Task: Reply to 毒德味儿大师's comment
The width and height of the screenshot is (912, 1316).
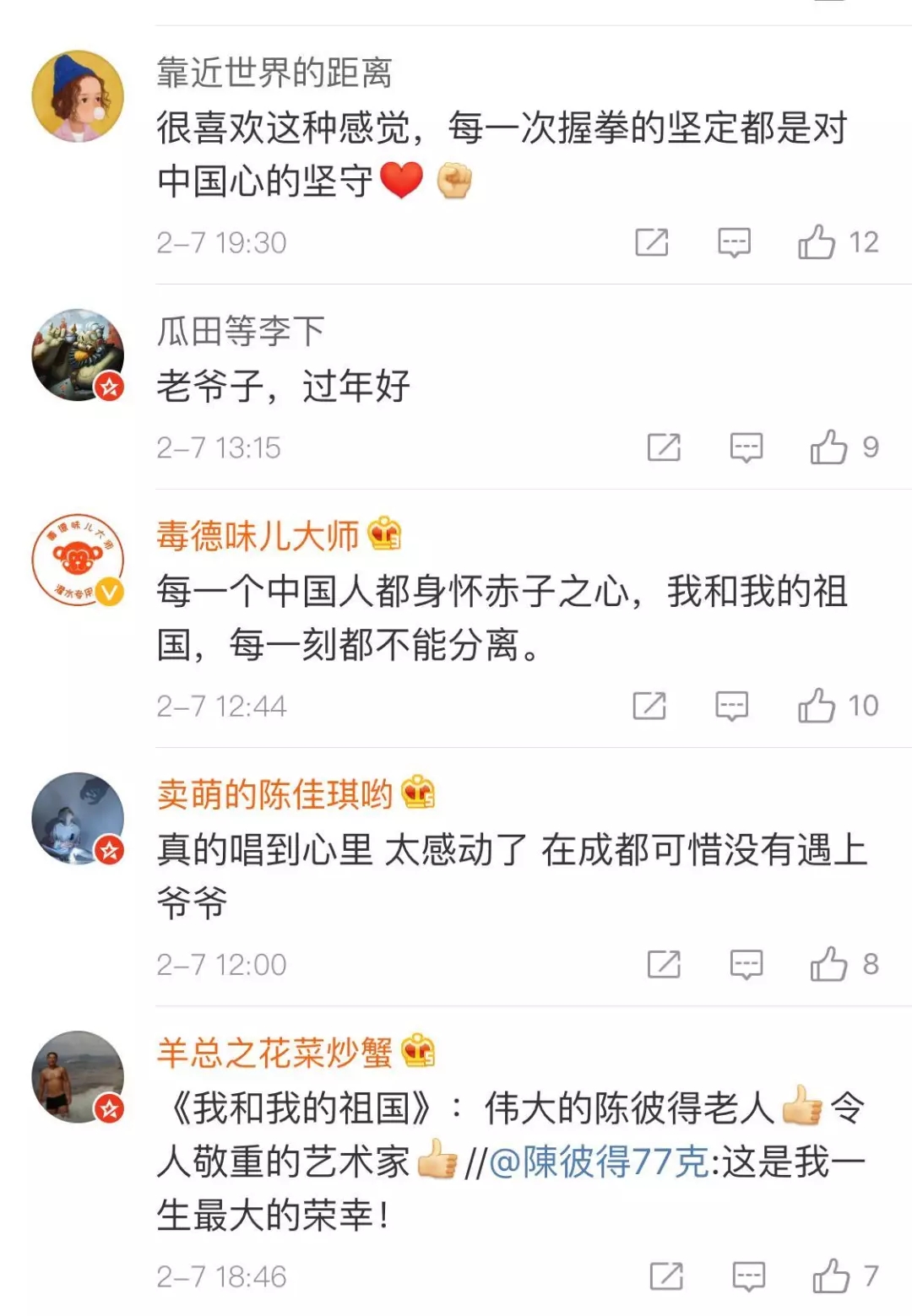Action: pyautogui.click(x=731, y=706)
